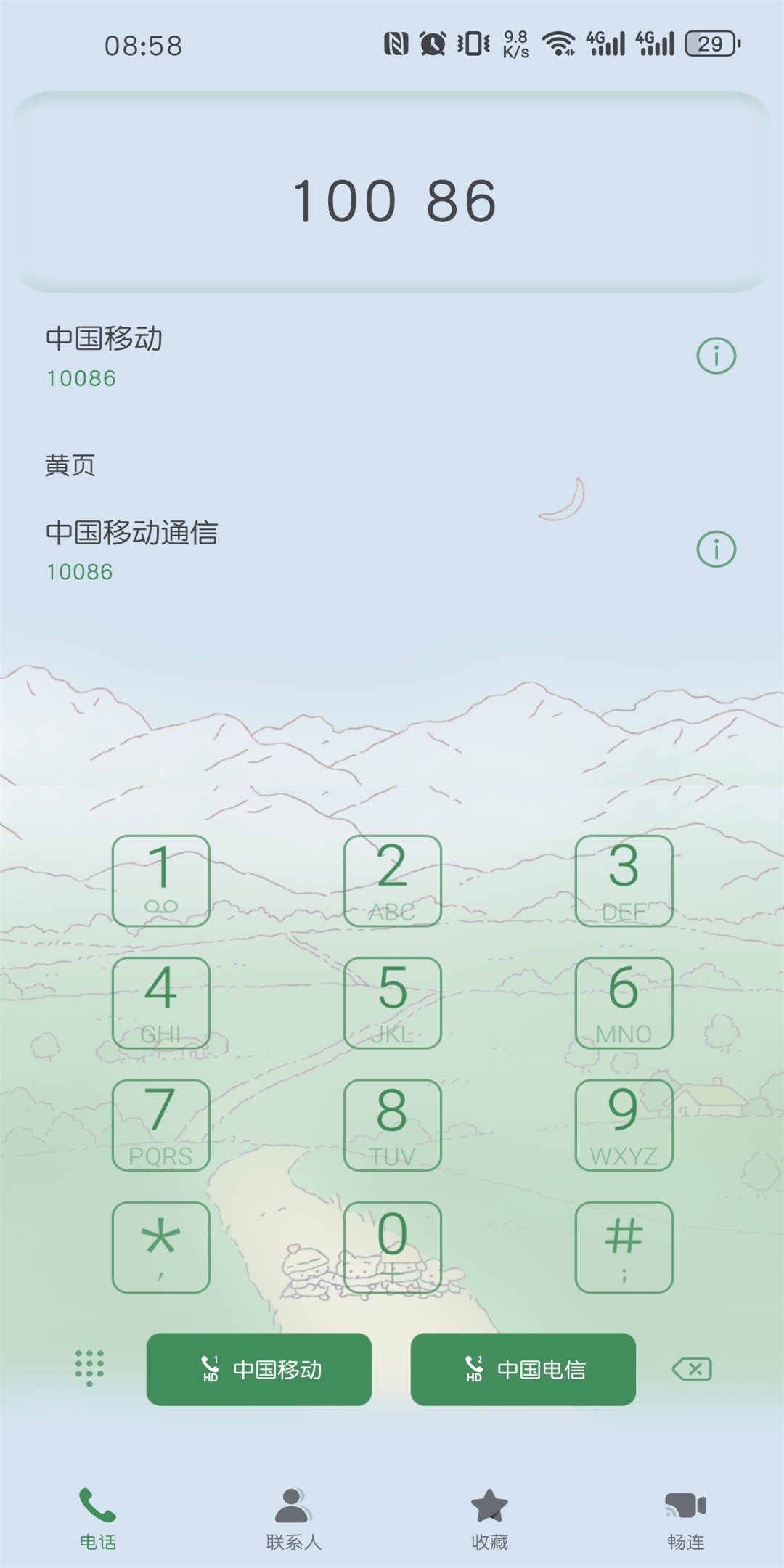Dial digit 9 WXYZ
This screenshot has width=784, height=1568.
pyautogui.click(x=624, y=1124)
